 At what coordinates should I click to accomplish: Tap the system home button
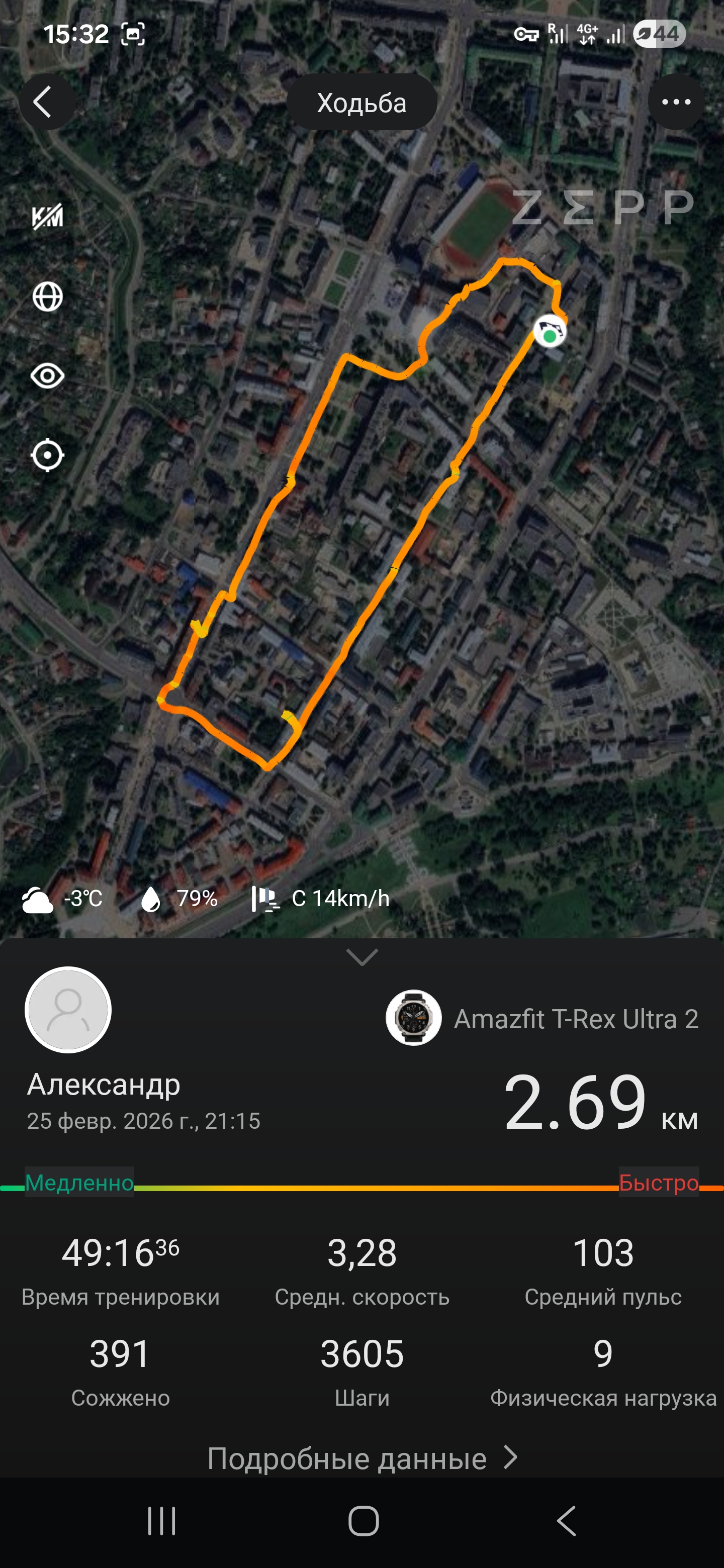coord(363,1521)
